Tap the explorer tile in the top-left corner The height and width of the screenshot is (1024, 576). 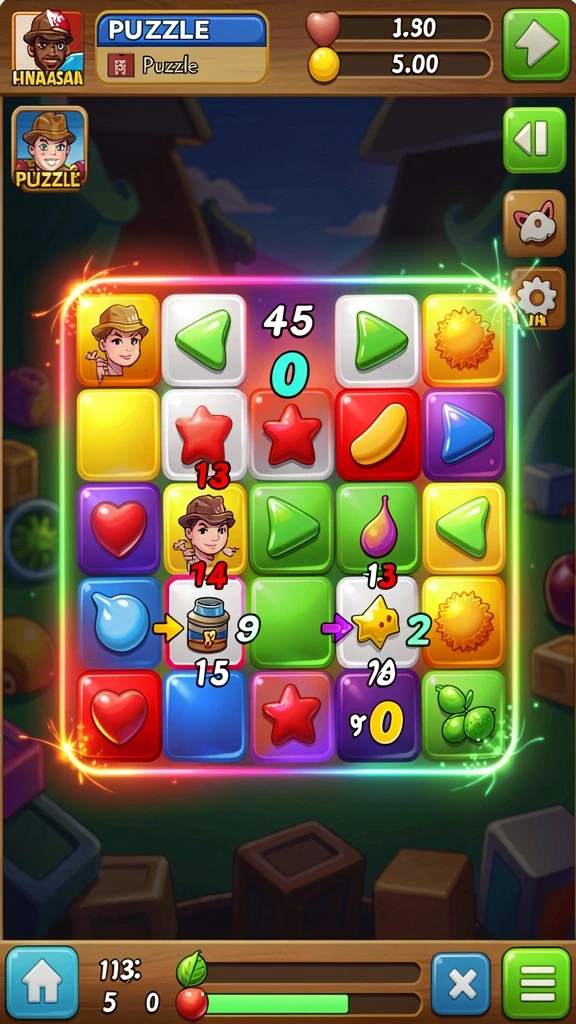118,340
